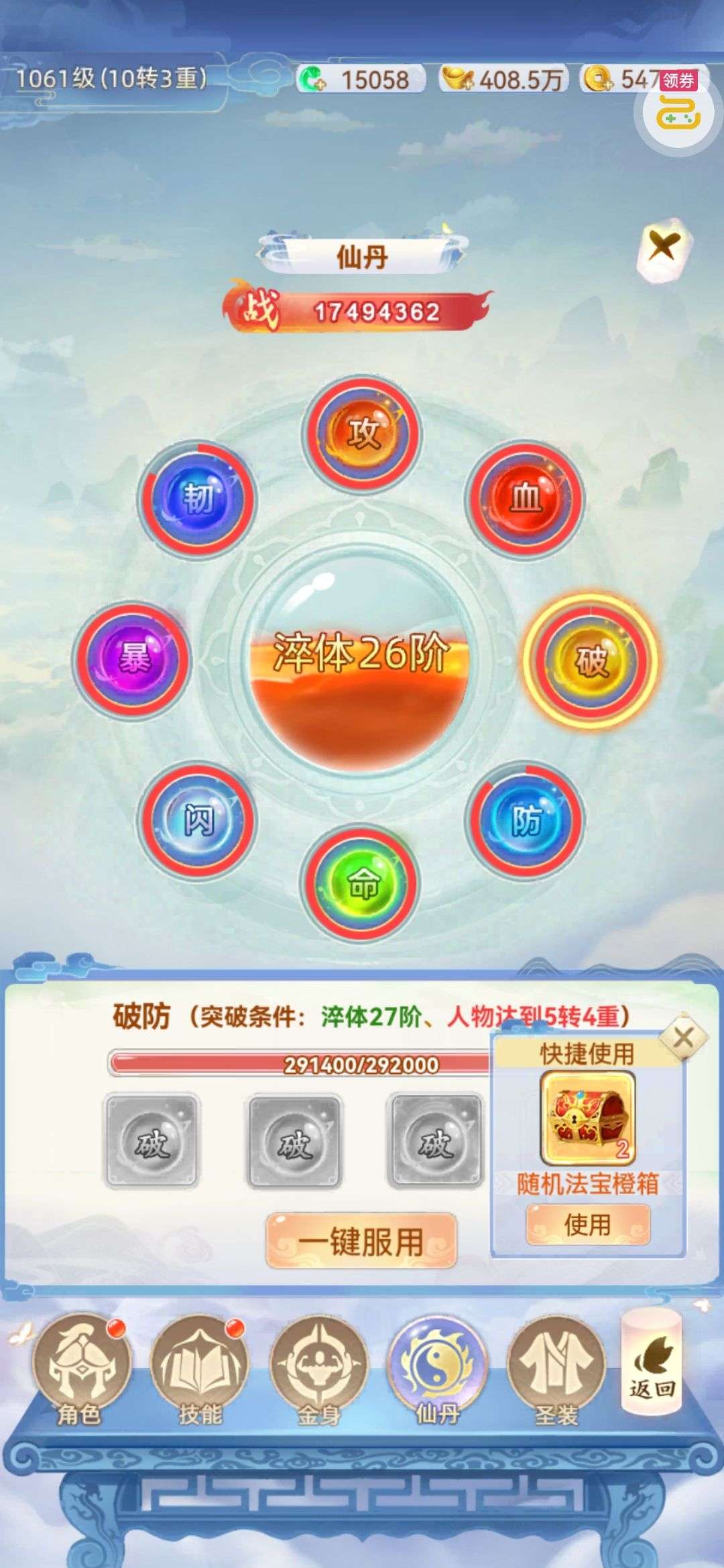
Task: Select the 韧 toughness orb
Action: (x=197, y=499)
